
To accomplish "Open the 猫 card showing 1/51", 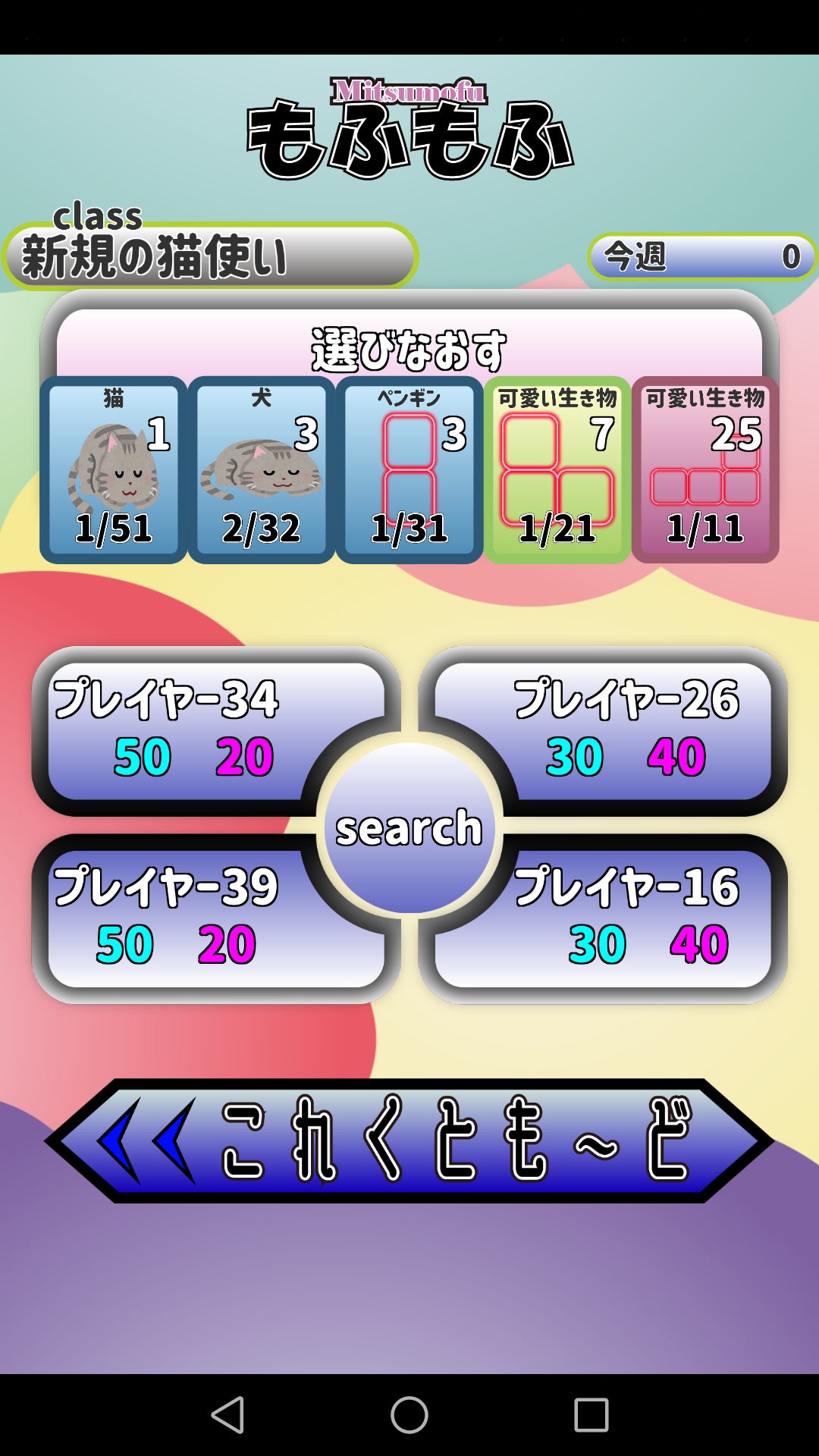I will point(114,470).
